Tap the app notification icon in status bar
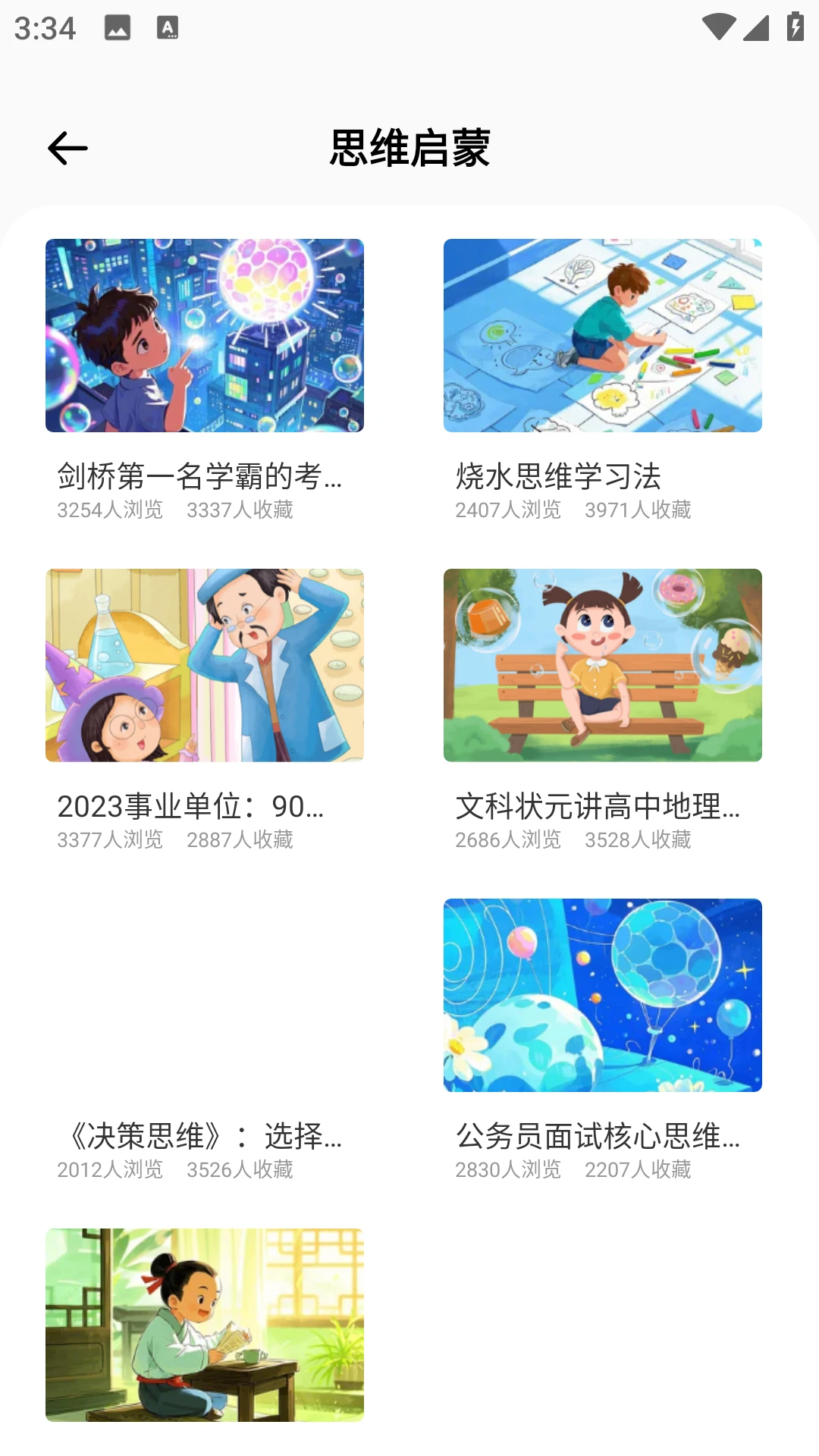Viewport: 819px width, 1456px height. point(167,29)
